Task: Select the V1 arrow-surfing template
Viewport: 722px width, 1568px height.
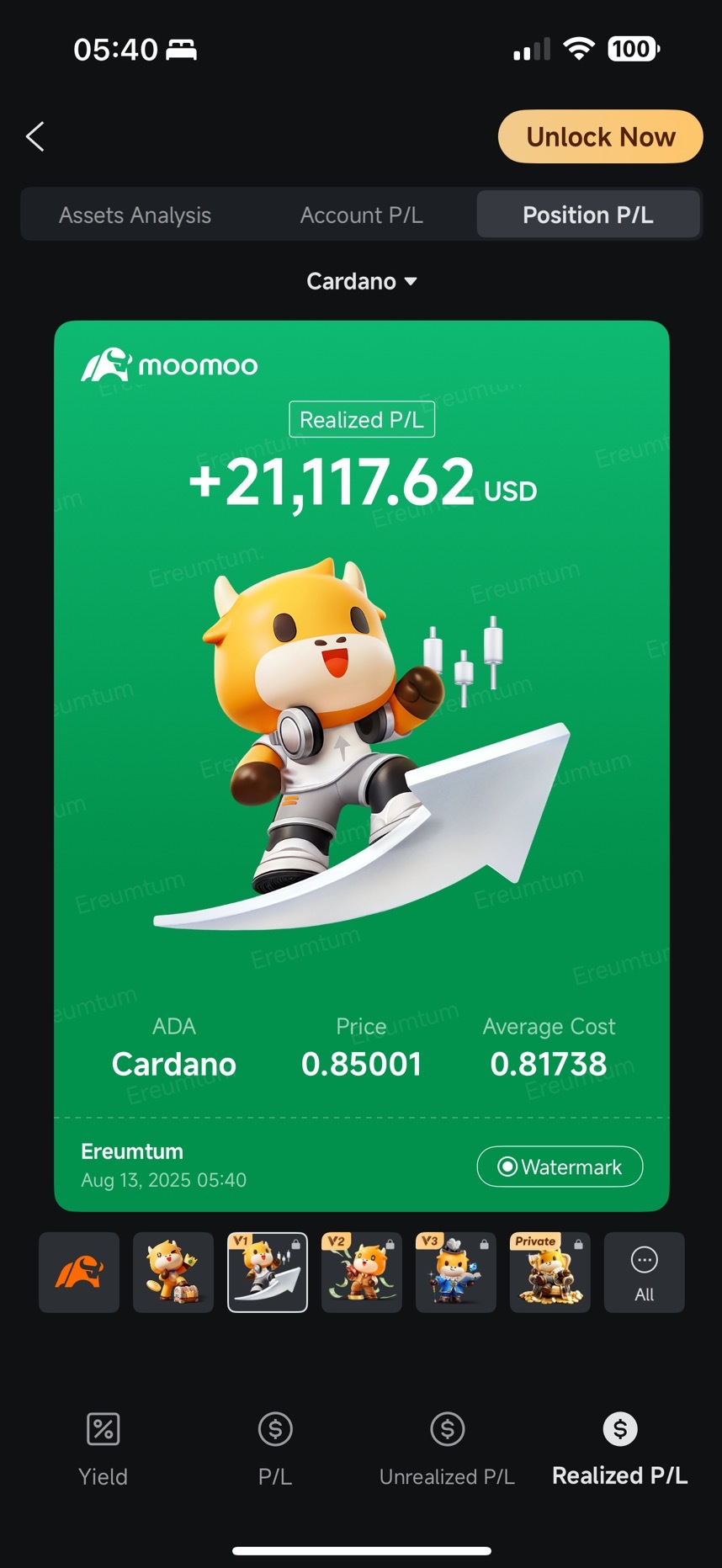Action: [268, 1273]
